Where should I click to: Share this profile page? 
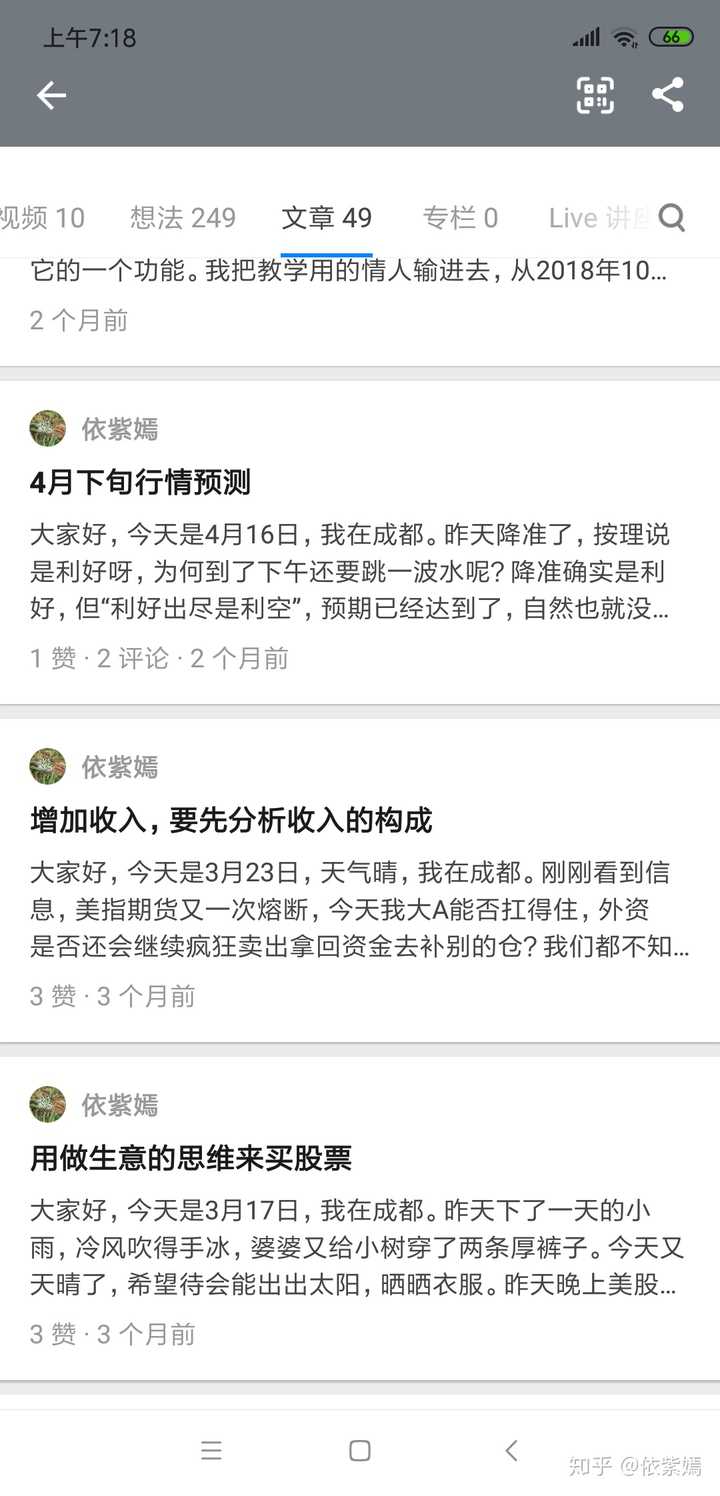pyautogui.click(x=667, y=95)
